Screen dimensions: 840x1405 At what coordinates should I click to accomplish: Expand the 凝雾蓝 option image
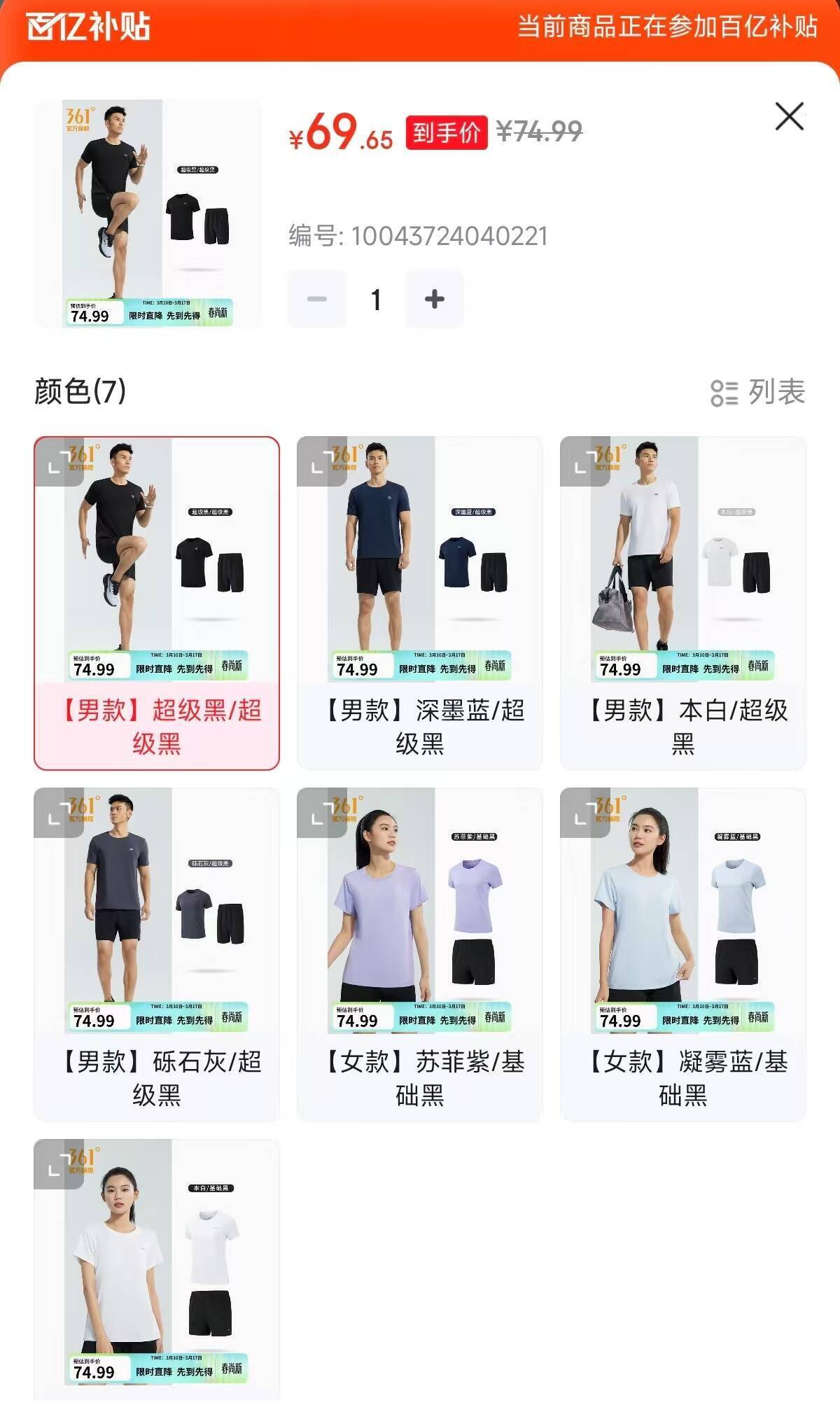(584, 814)
